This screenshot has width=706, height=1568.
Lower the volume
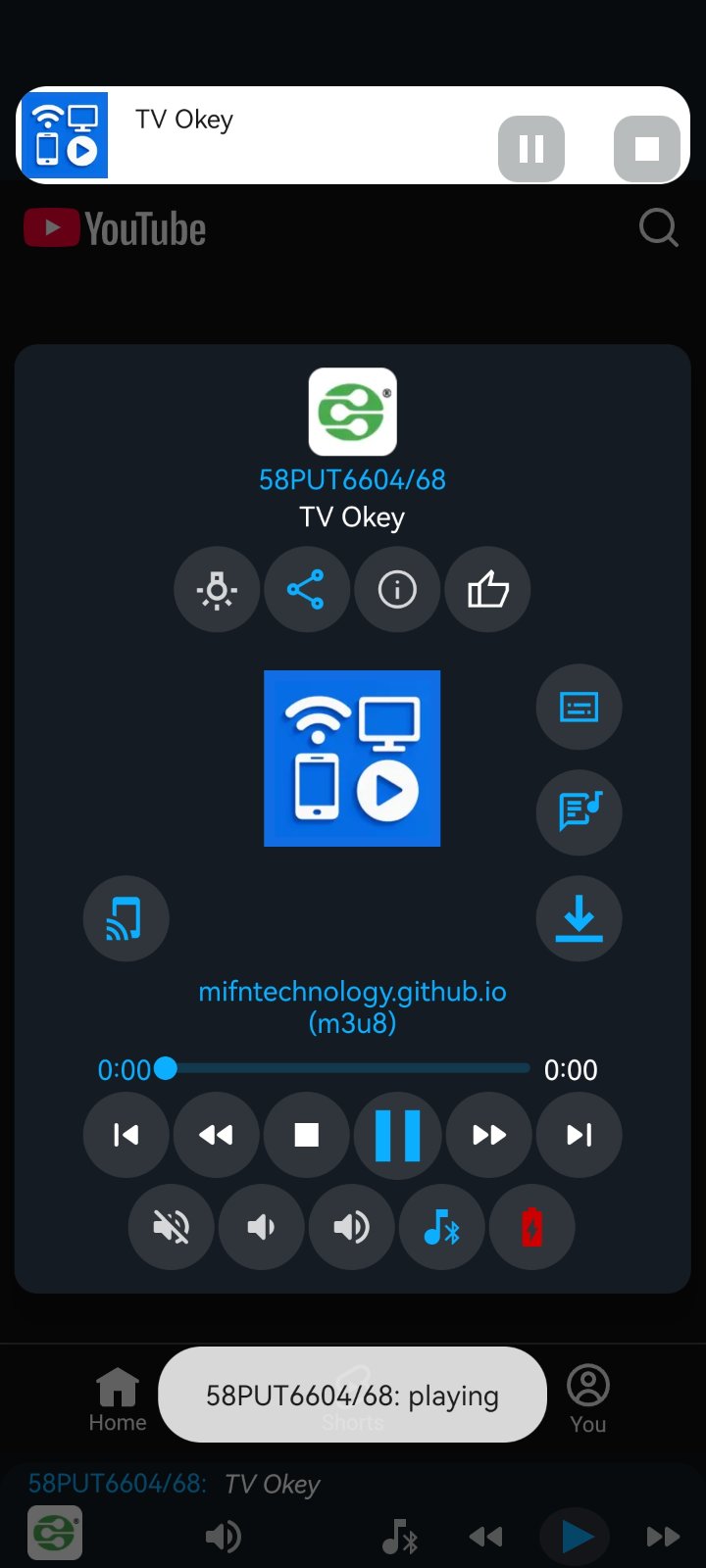coord(261,1227)
